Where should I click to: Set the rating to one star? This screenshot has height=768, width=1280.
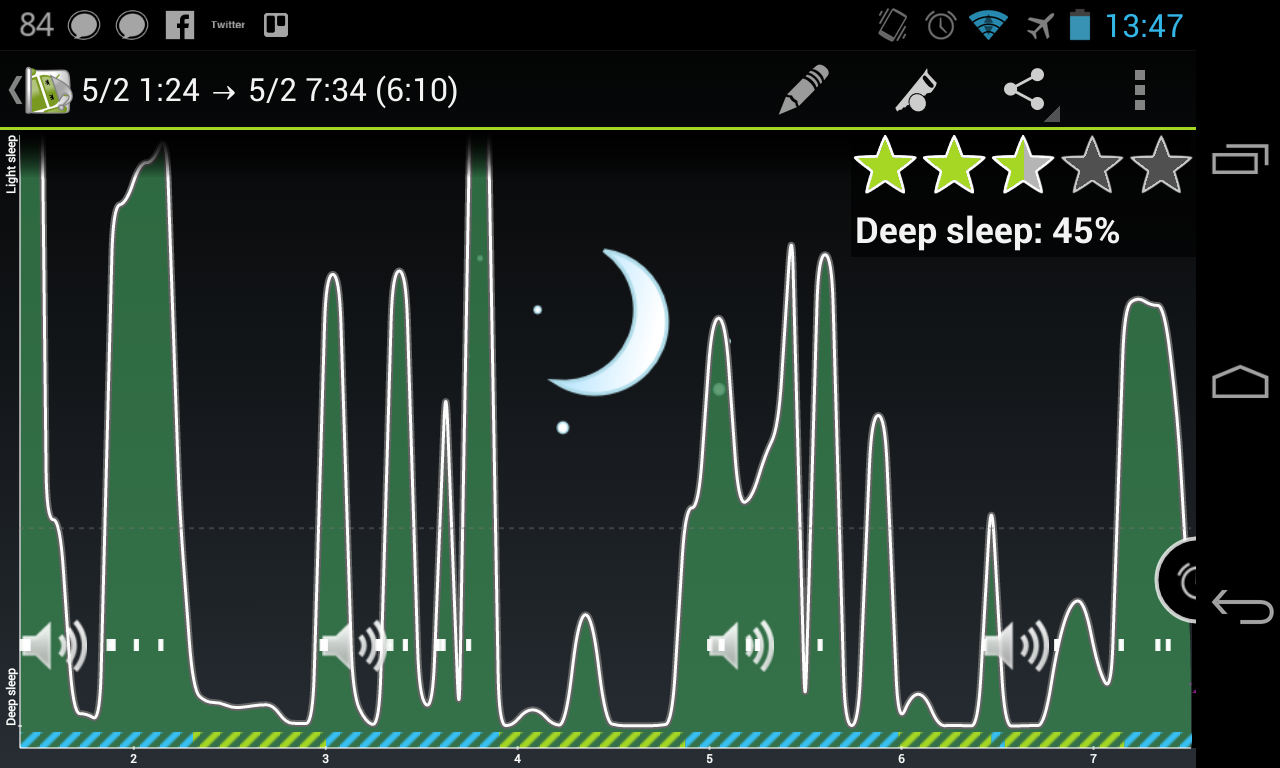tap(885, 165)
